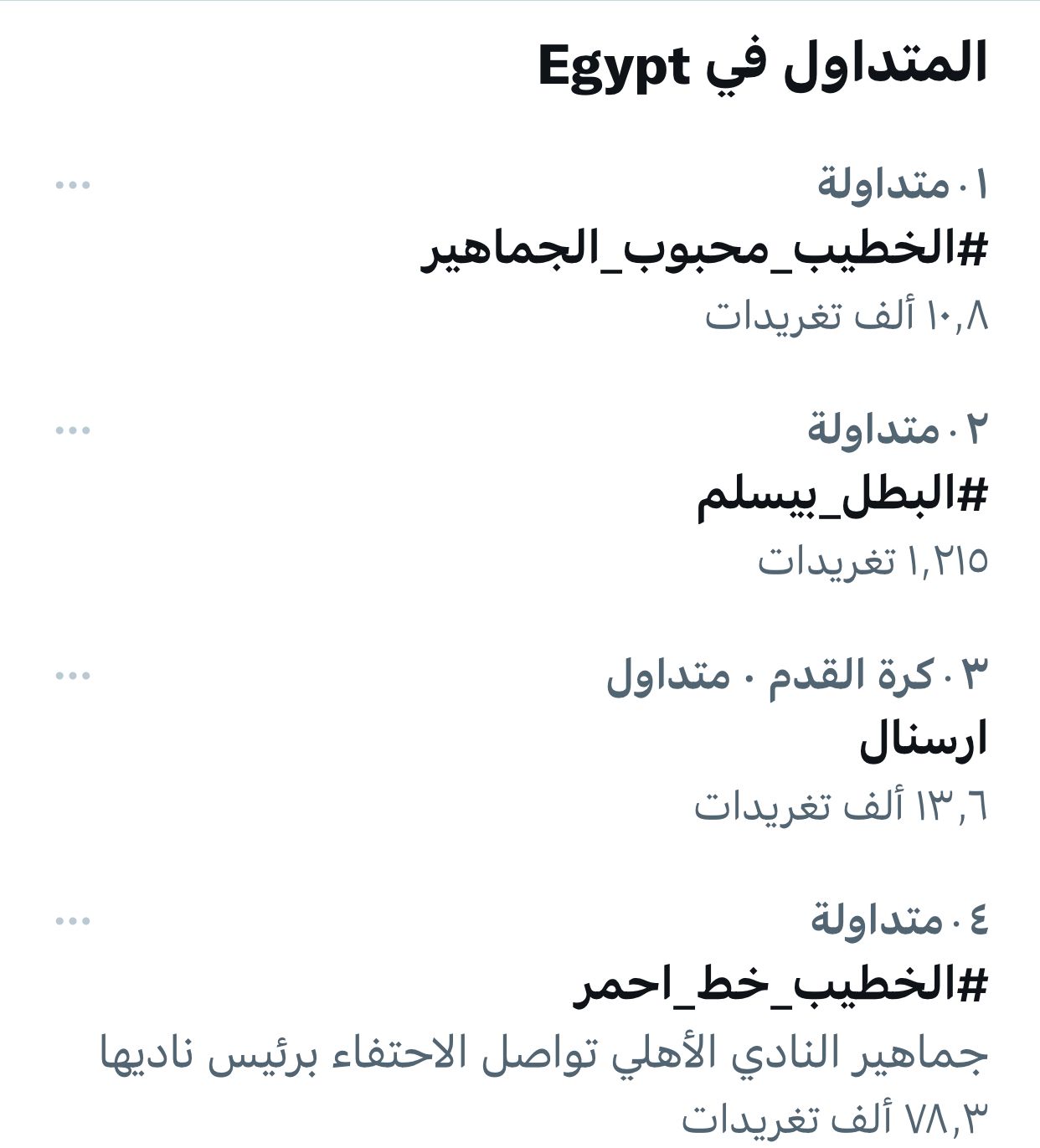Open more options for #الخطيب_خط_احمر trend
Screen dimensions: 1040x1148
pos(73,922)
